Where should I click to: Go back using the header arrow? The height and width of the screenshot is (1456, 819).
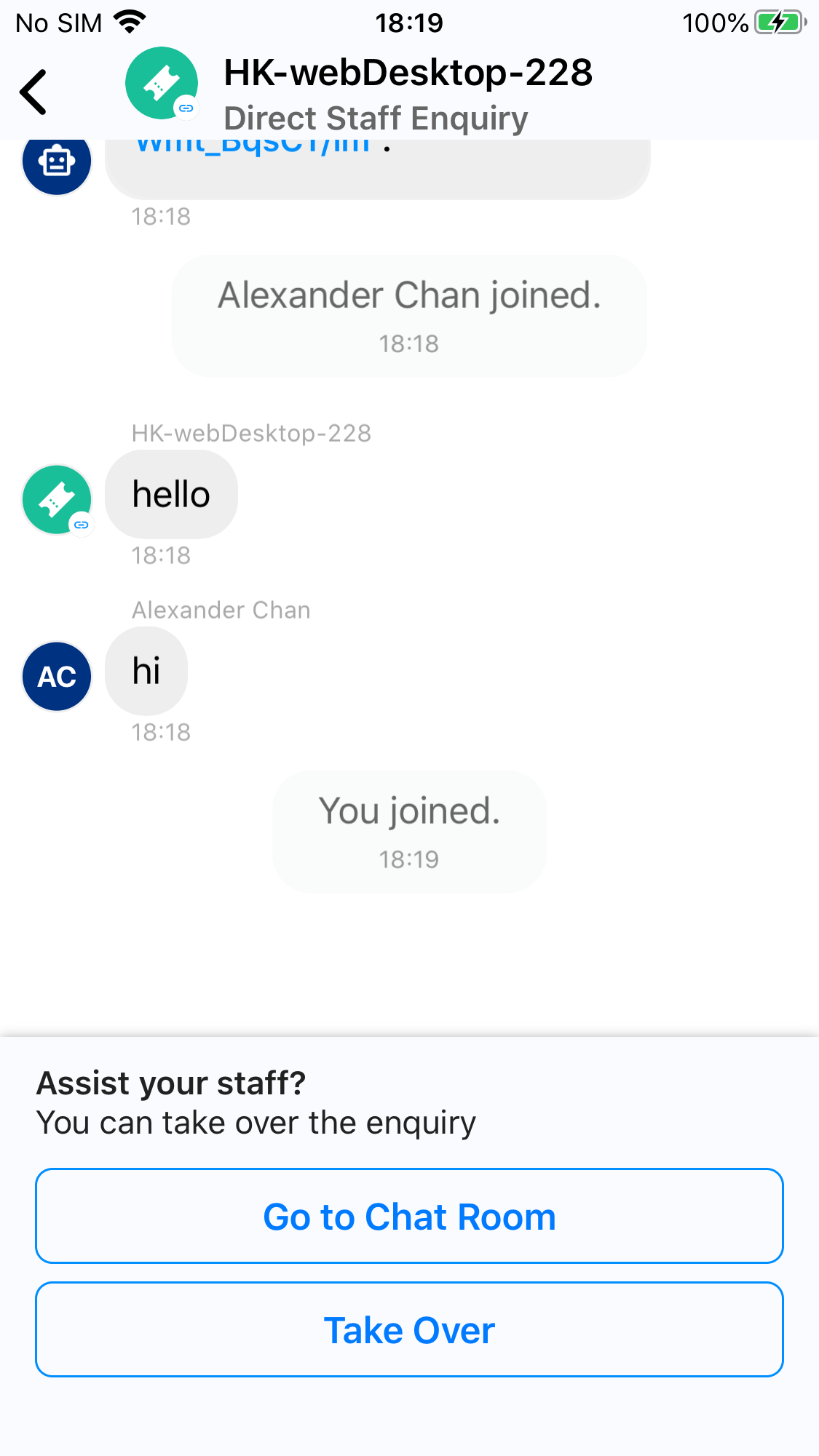pos(33,92)
